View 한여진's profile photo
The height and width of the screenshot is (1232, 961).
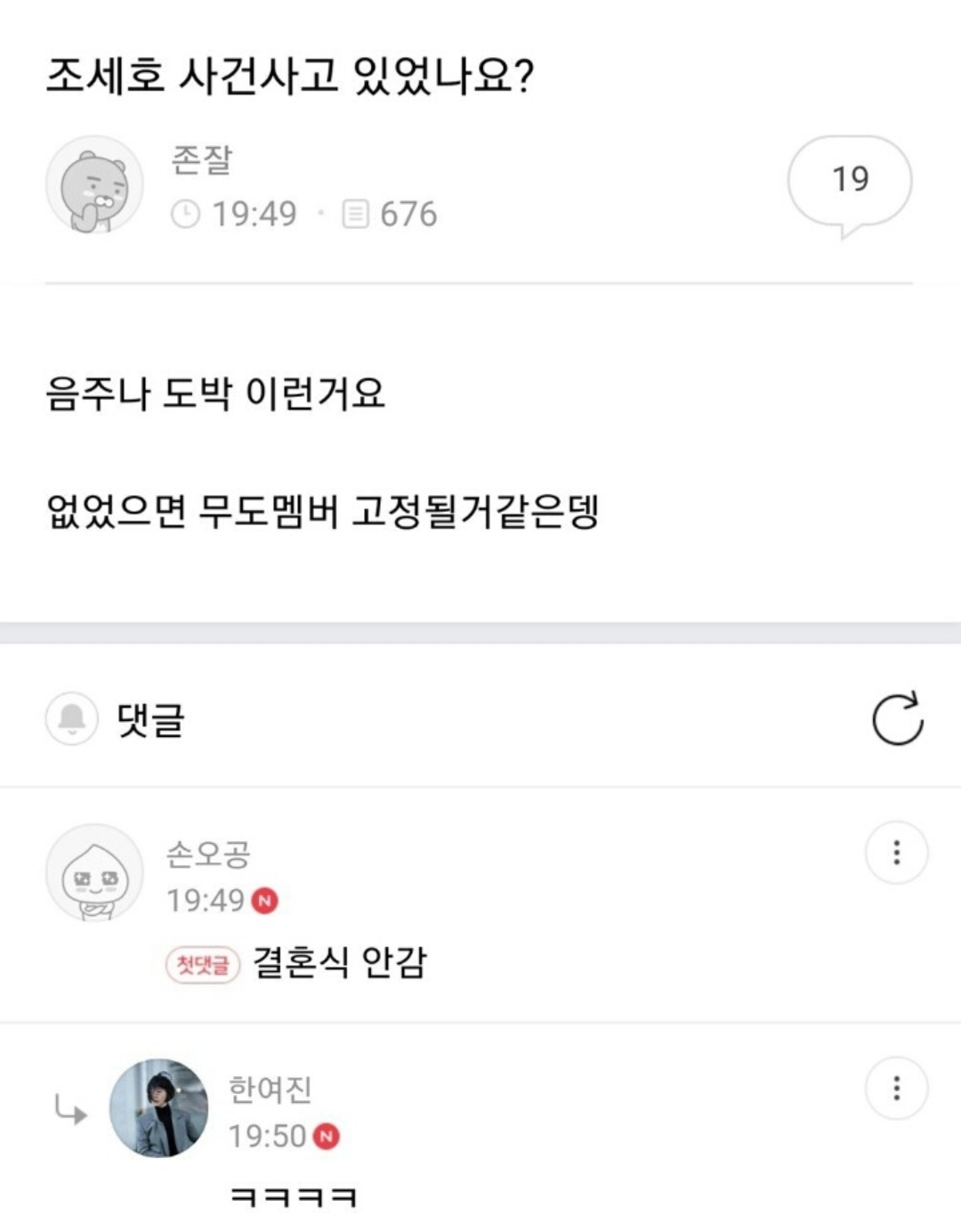click(x=158, y=1108)
